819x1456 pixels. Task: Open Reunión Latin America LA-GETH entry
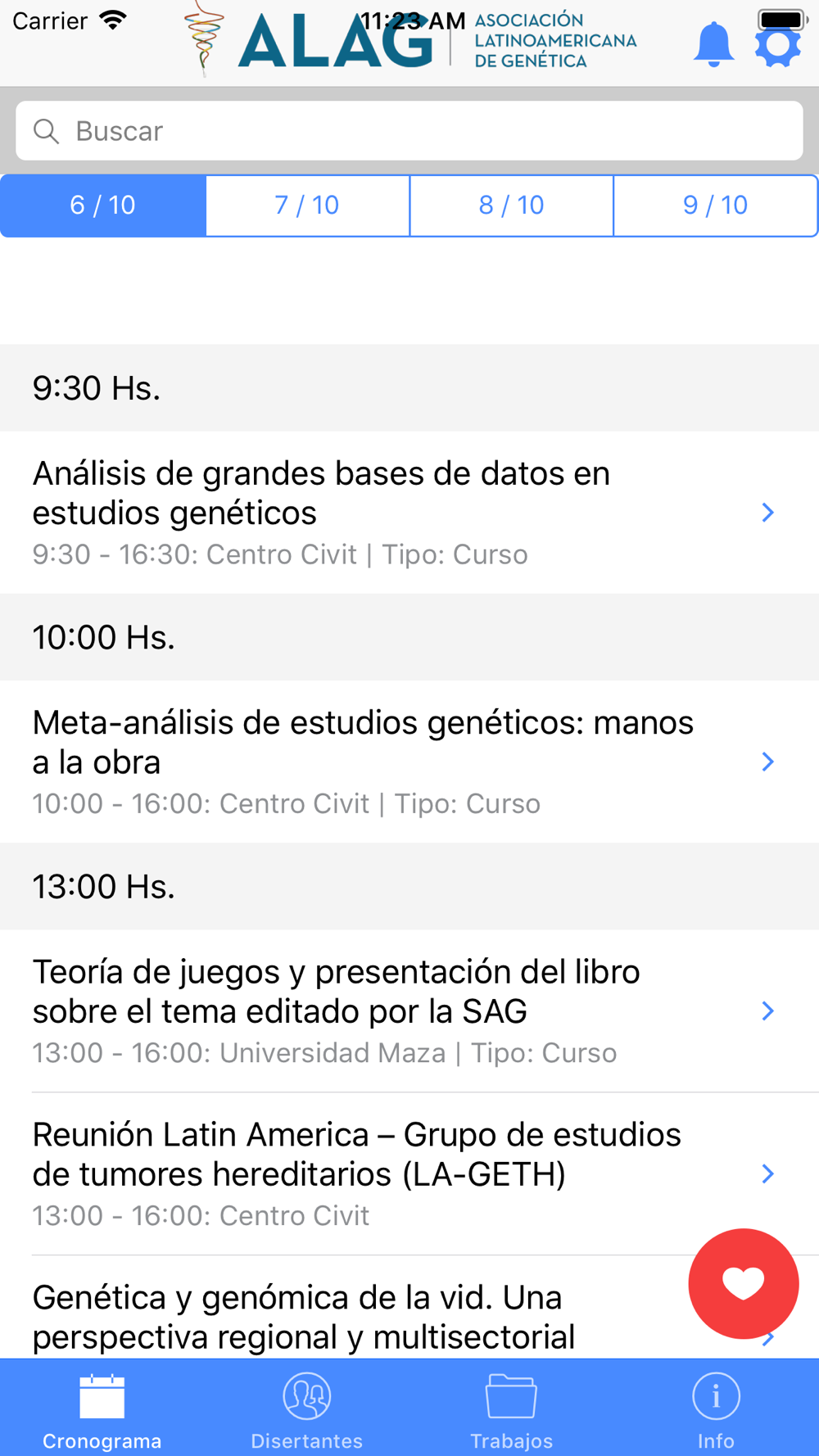409,1173
